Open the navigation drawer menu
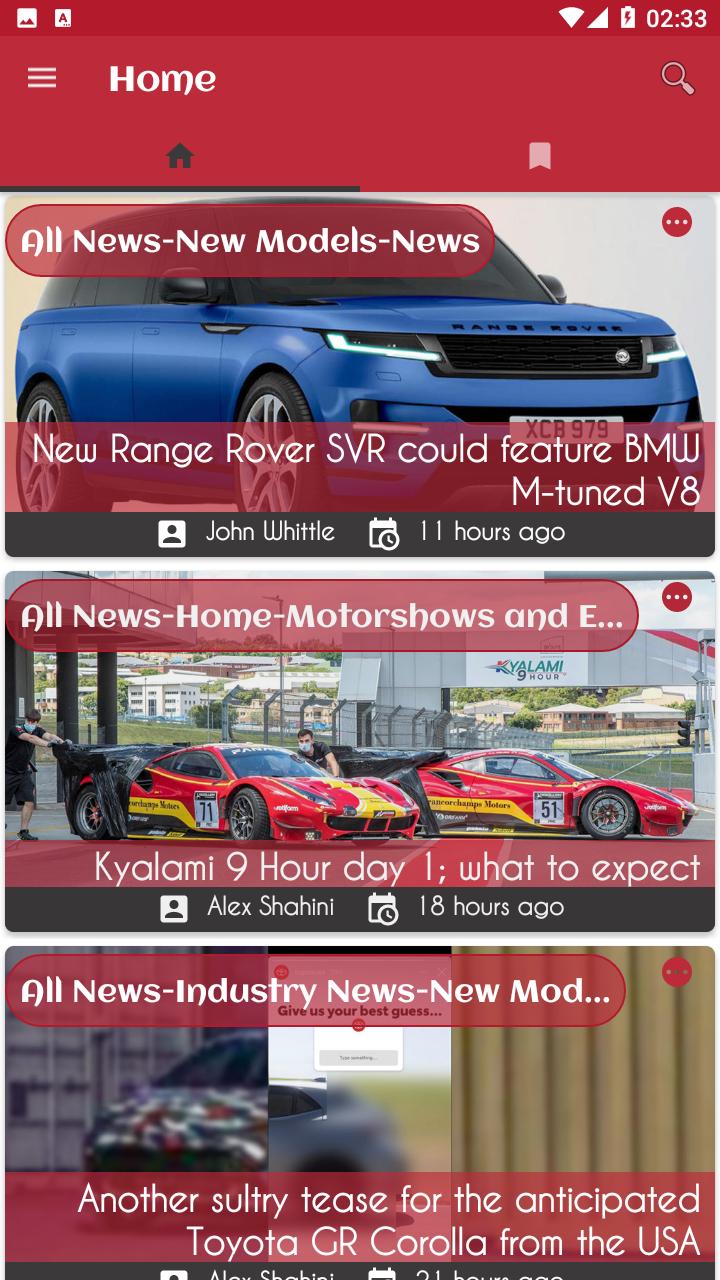Screen dimensions: 720x1280 [42, 78]
